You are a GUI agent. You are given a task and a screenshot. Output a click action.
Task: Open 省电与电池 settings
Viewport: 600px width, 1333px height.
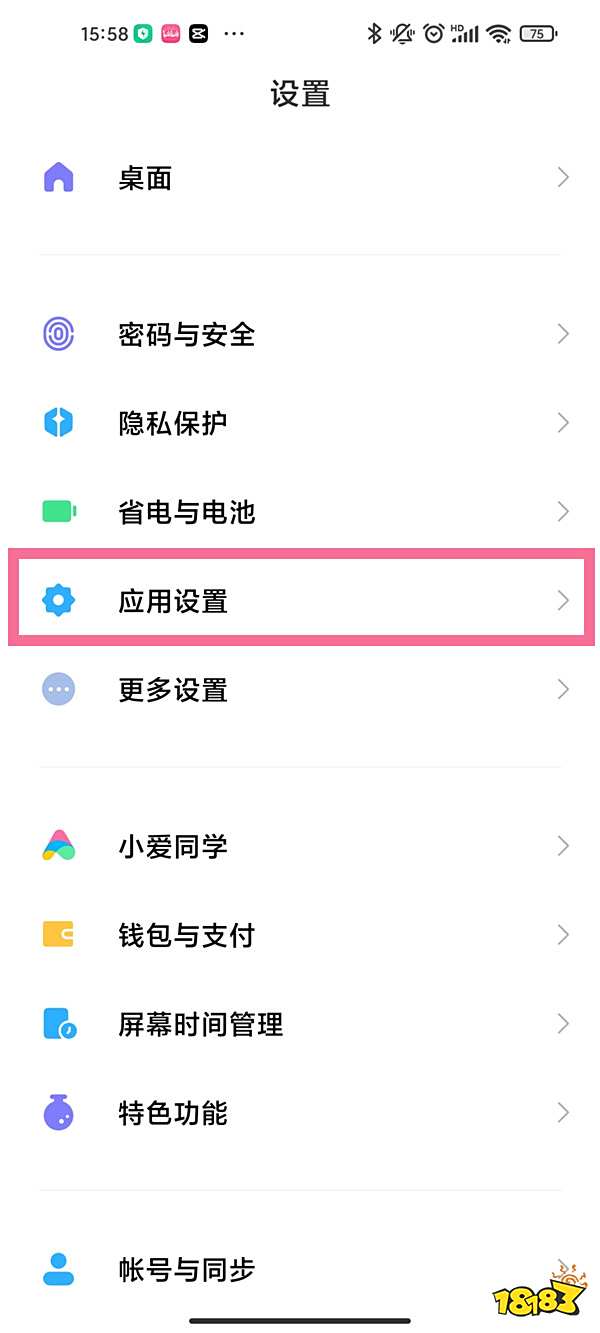pyautogui.click(x=300, y=512)
